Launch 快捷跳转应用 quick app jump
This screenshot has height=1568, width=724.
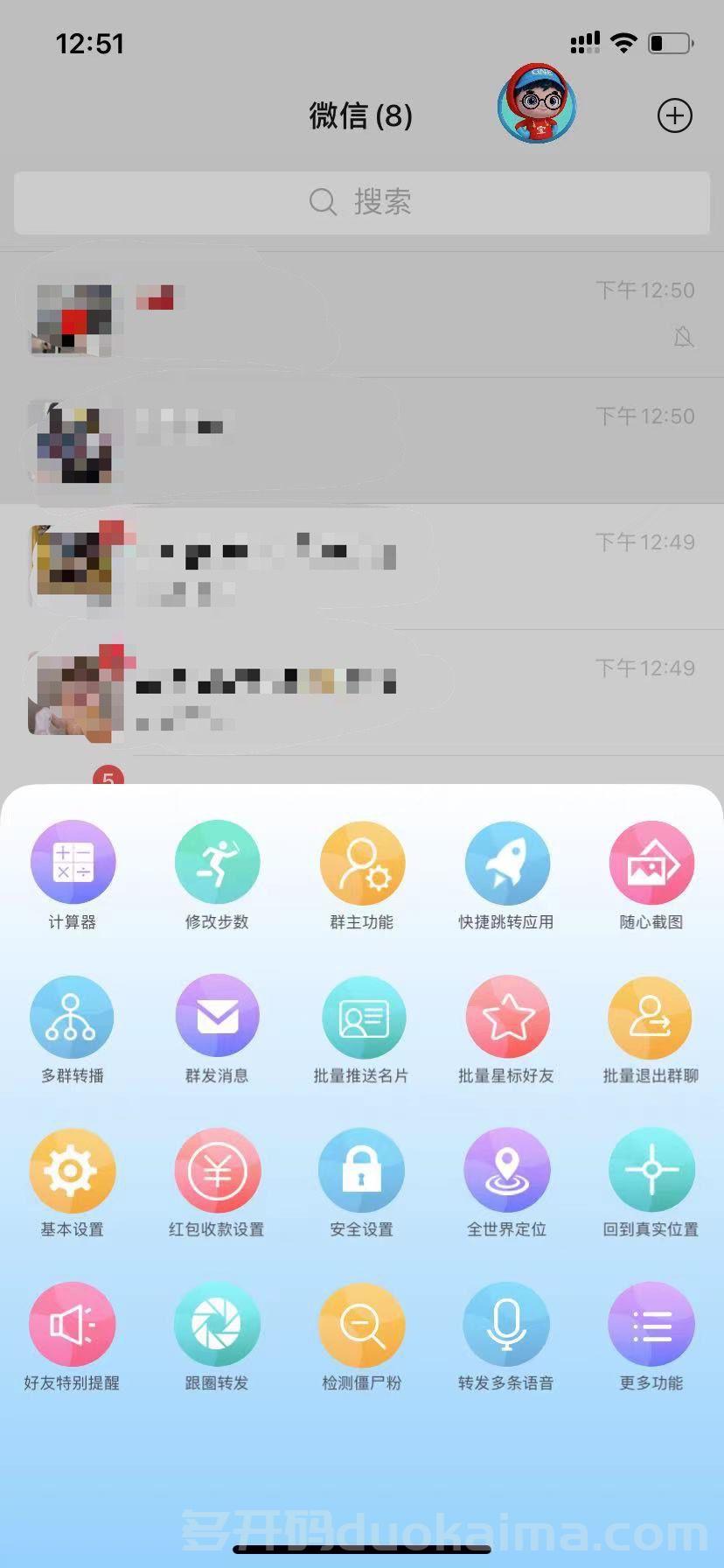[507, 862]
